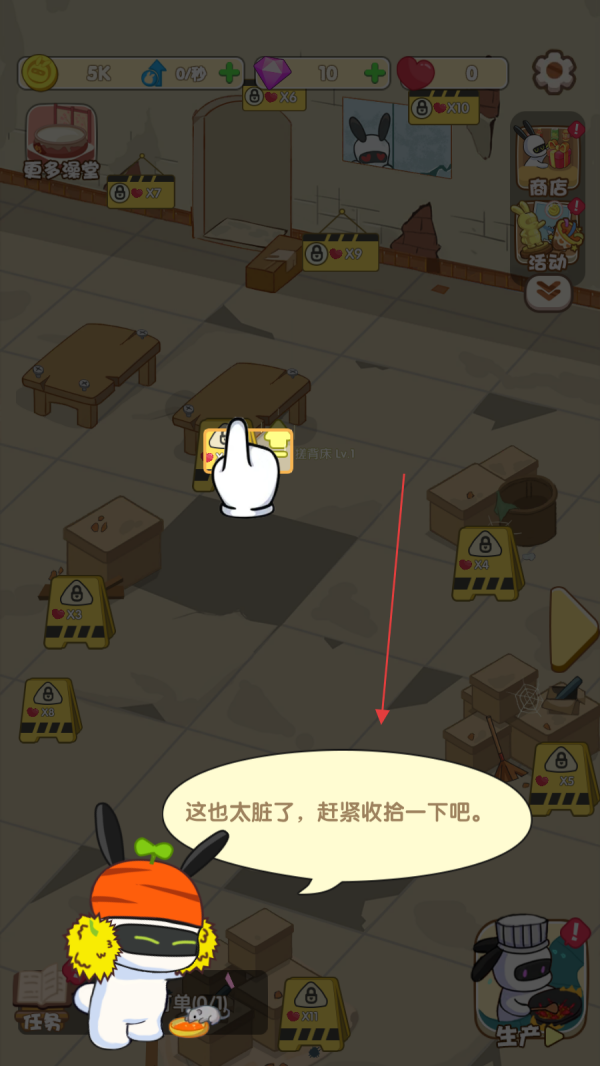Expand the side menu with double chevron

point(548,292)
